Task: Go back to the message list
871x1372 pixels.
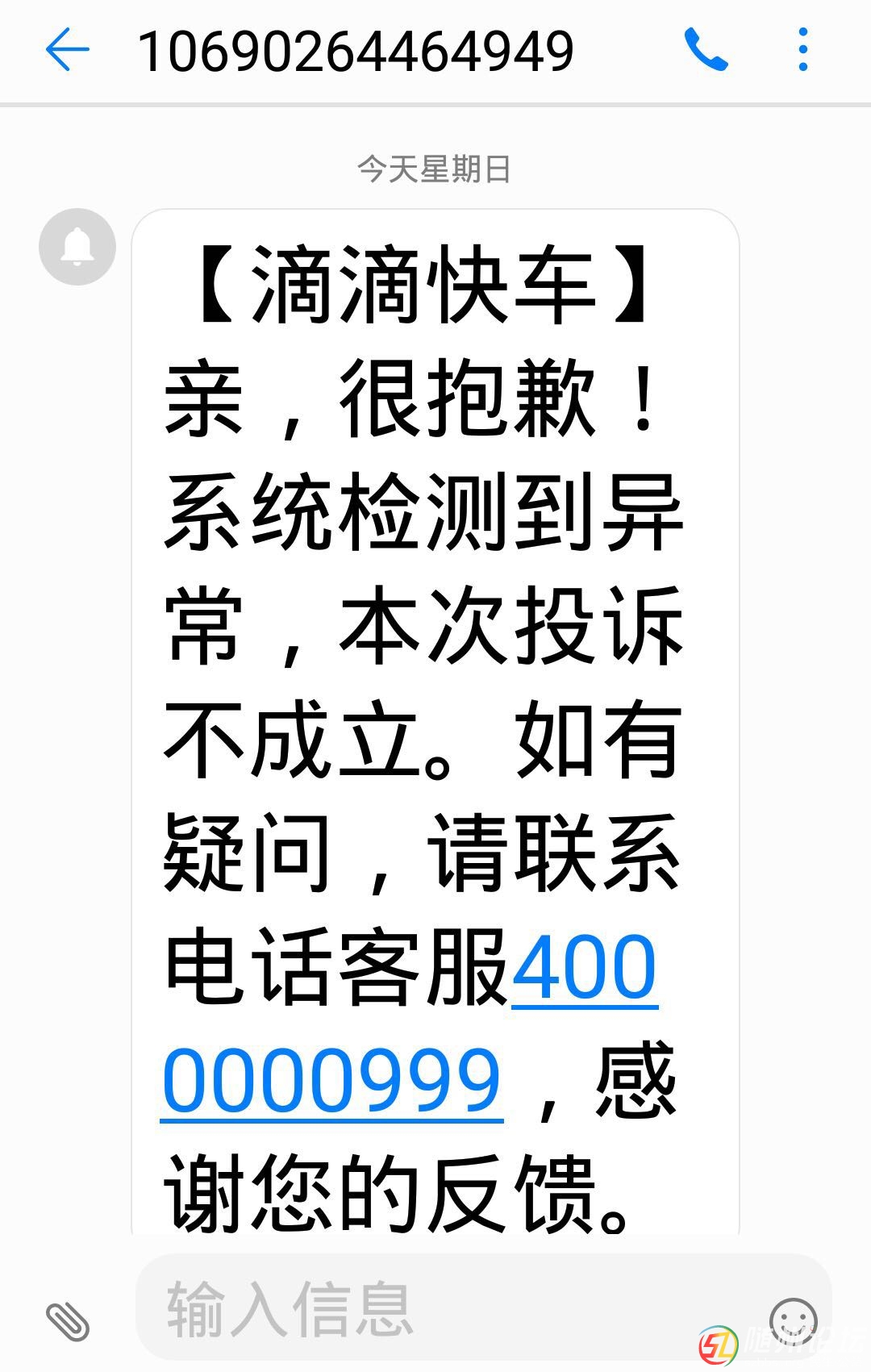Action: 67,50
